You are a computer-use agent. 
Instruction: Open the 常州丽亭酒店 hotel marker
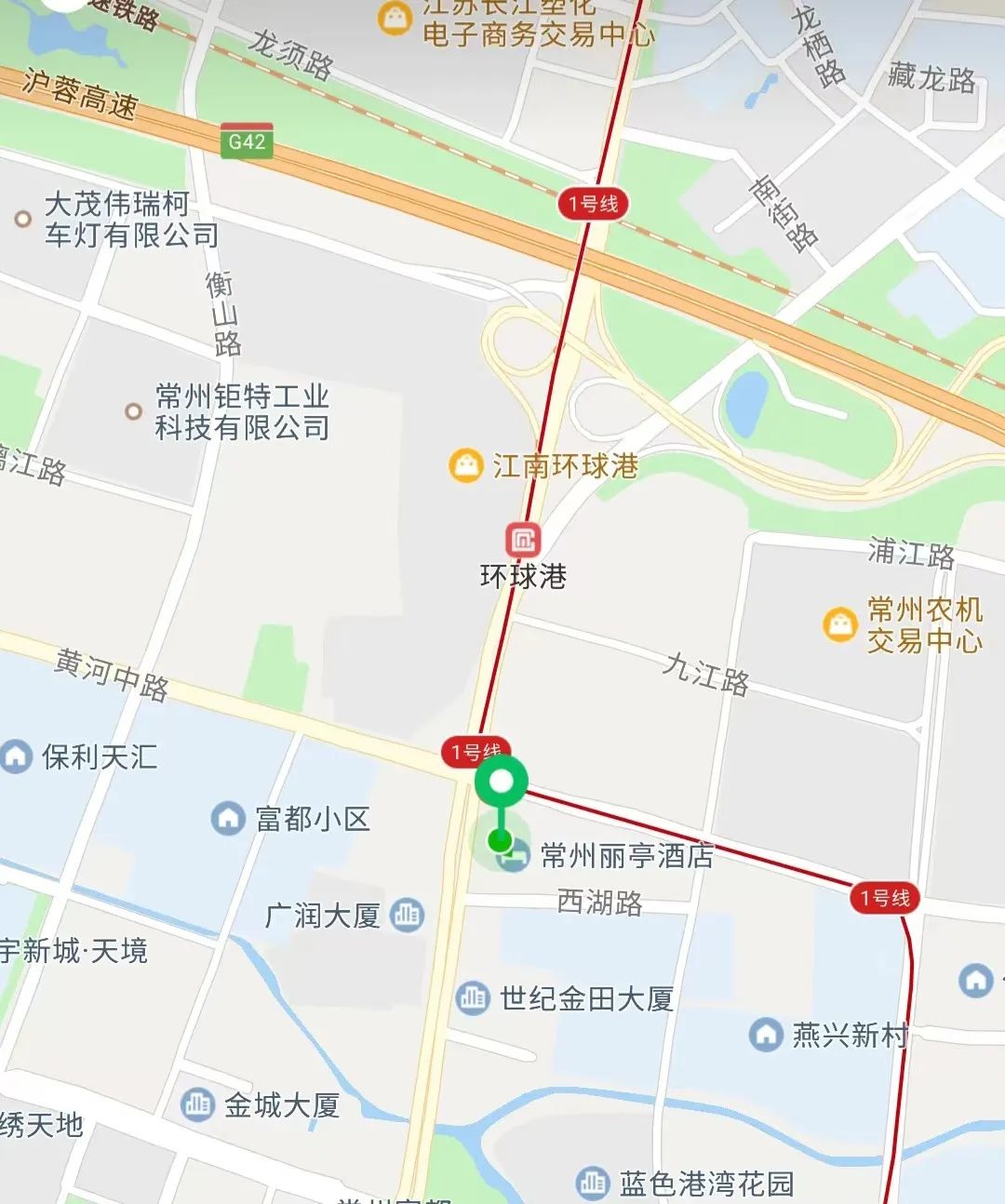click(514, 856)
